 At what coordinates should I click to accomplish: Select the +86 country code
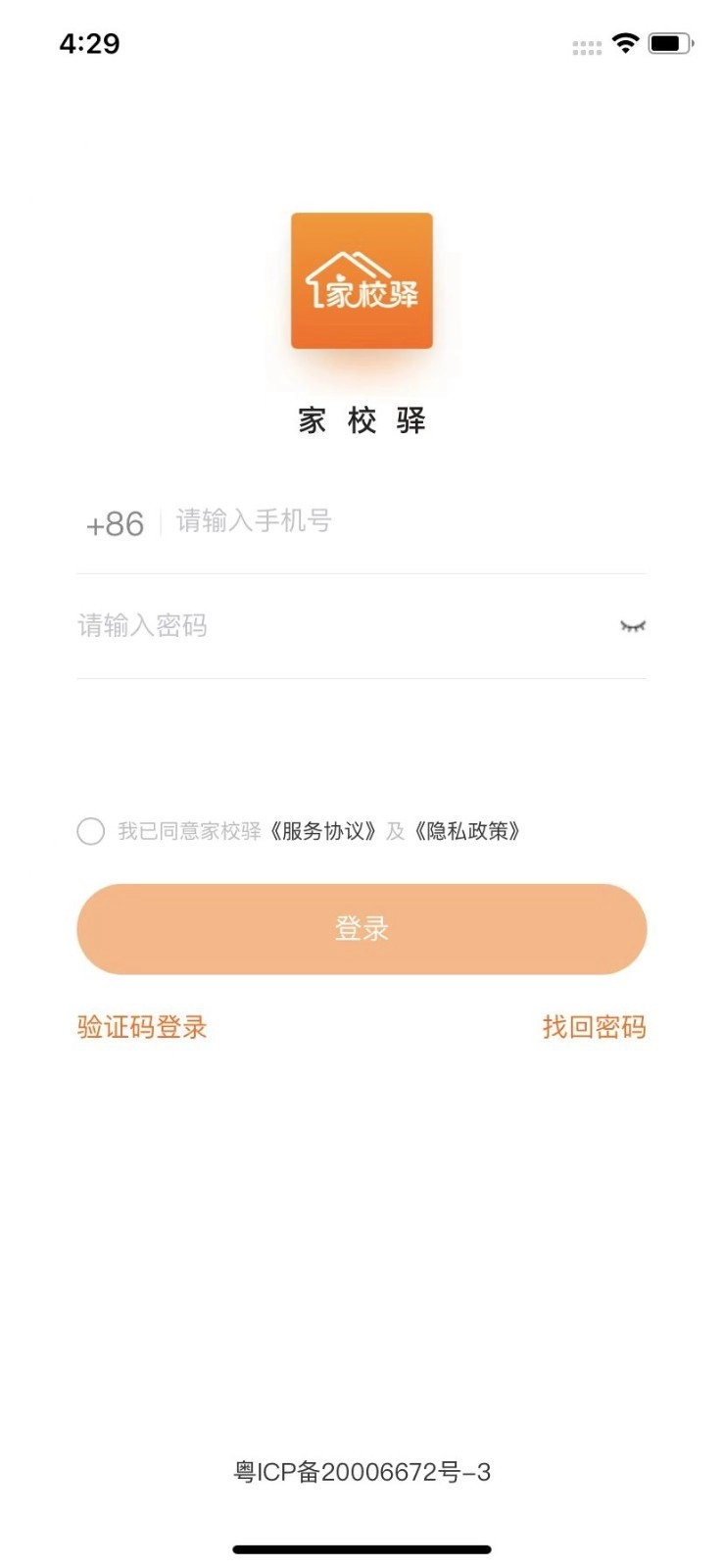[115, 525]
